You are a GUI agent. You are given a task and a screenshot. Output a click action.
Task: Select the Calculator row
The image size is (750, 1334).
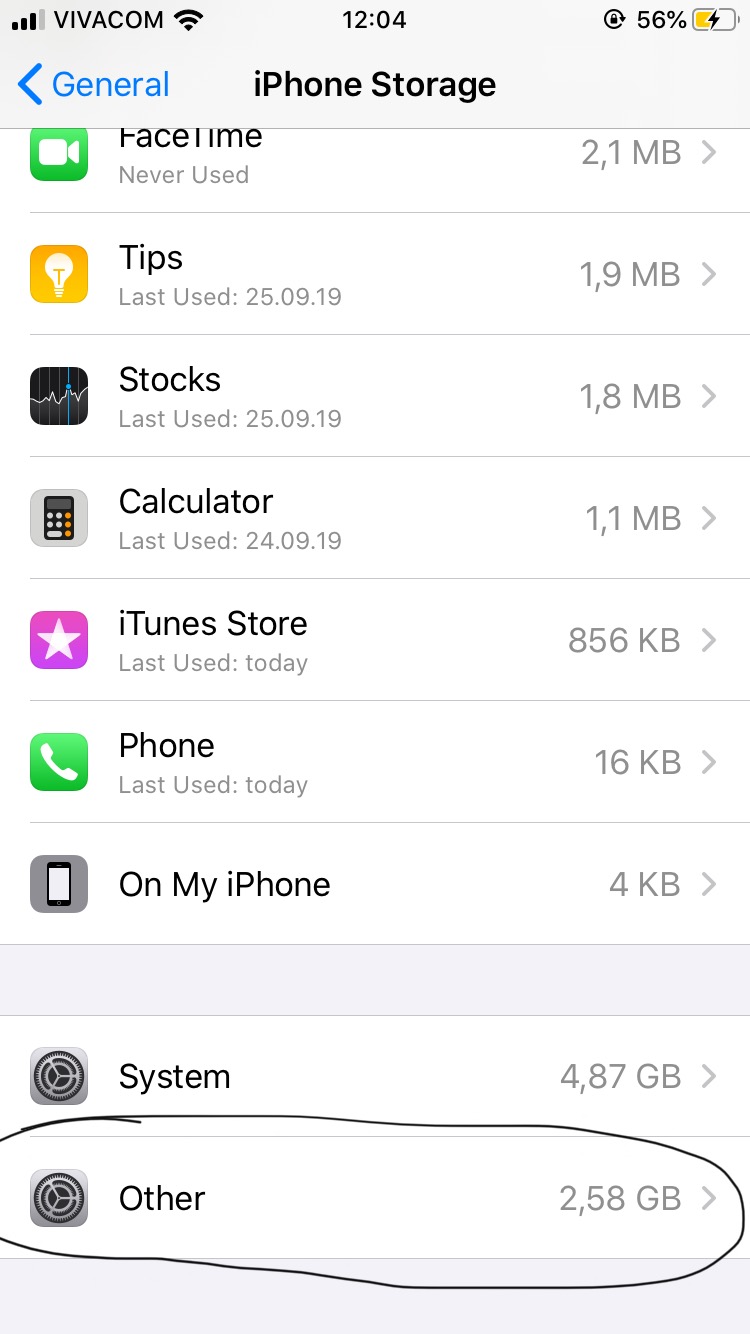375,518
